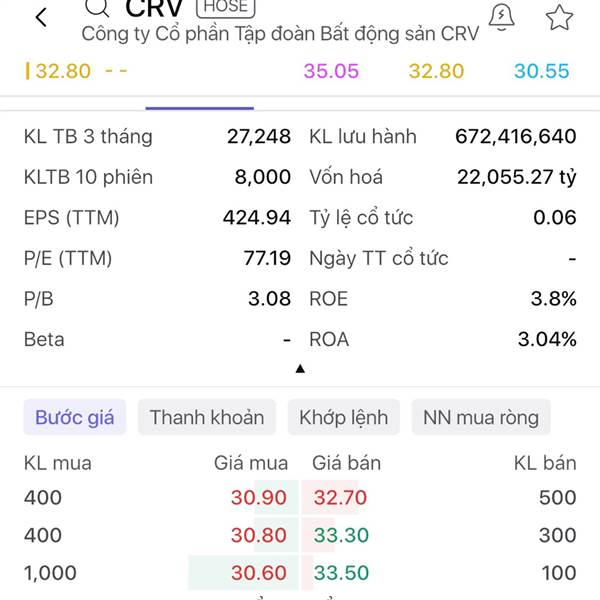
Task: Pick ask price 33.50
Action: (x=341, y=574)
